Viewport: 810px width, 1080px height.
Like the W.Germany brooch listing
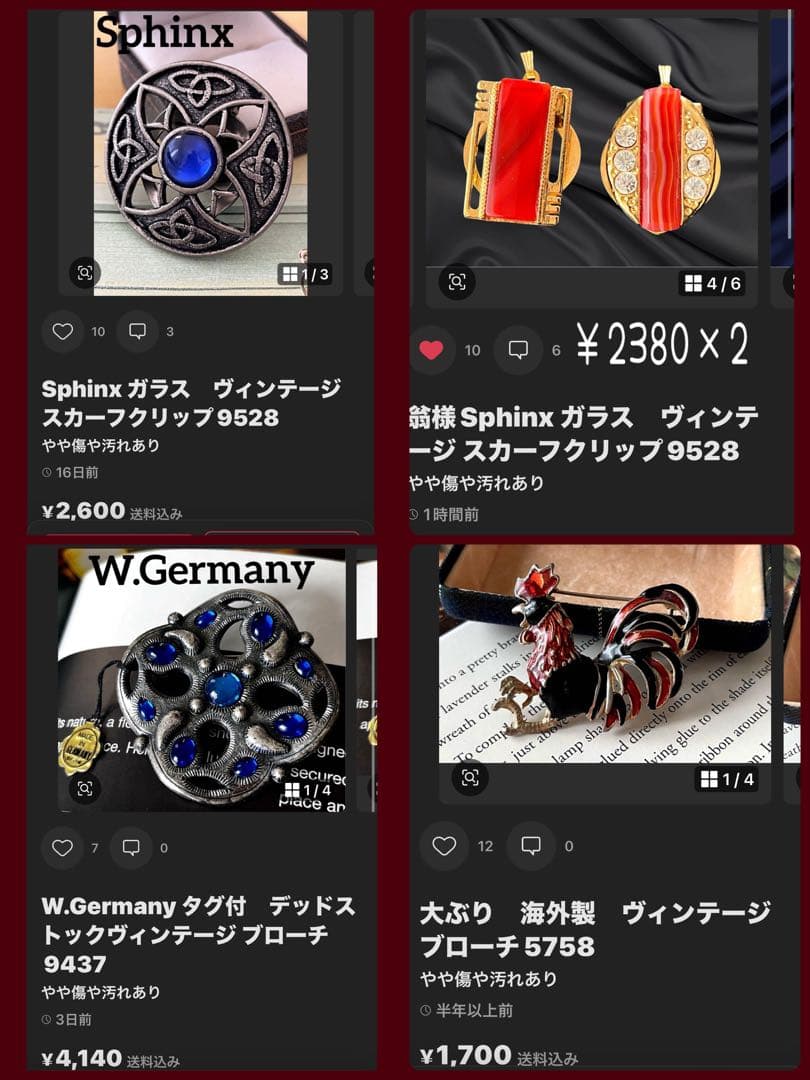[x=61, y=845]
